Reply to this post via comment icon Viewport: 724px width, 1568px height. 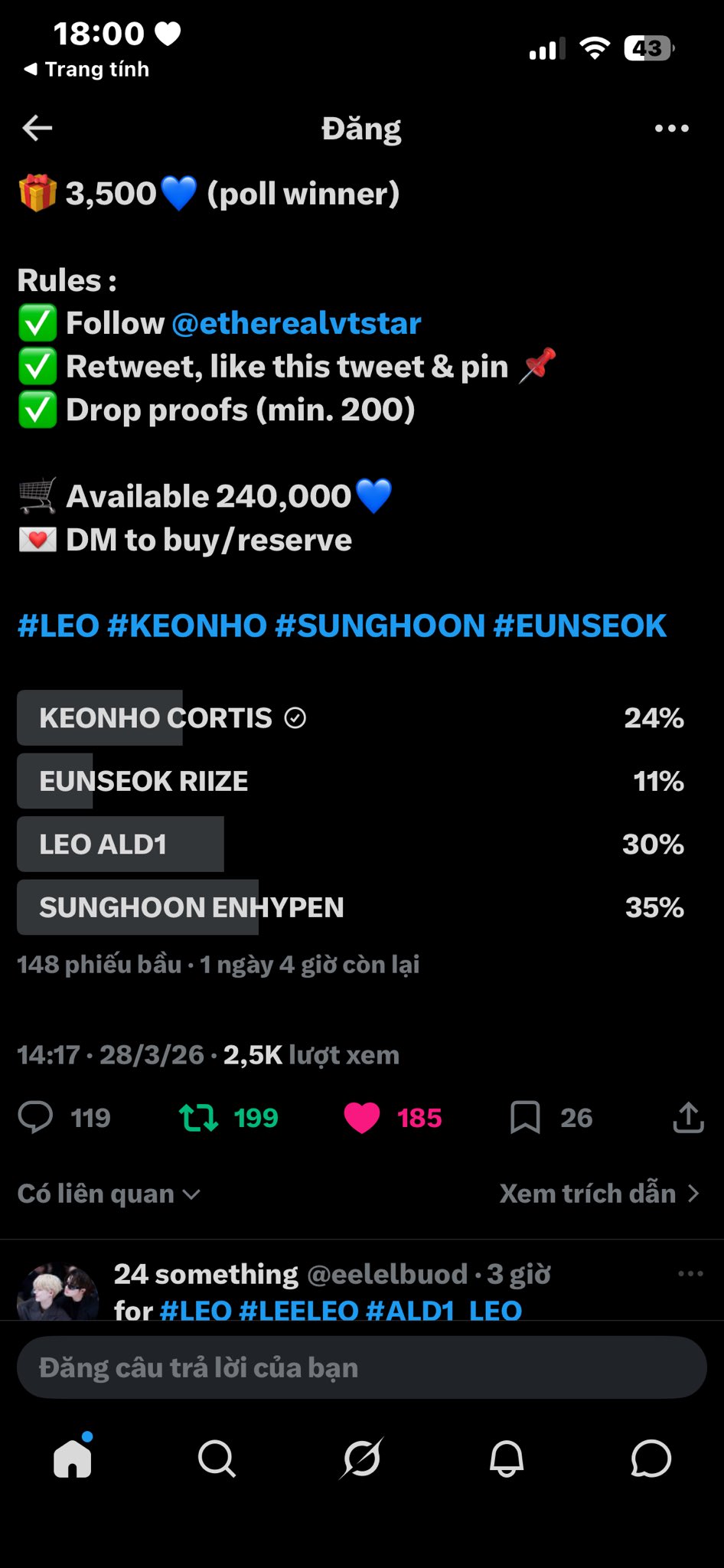(36, 1118)
